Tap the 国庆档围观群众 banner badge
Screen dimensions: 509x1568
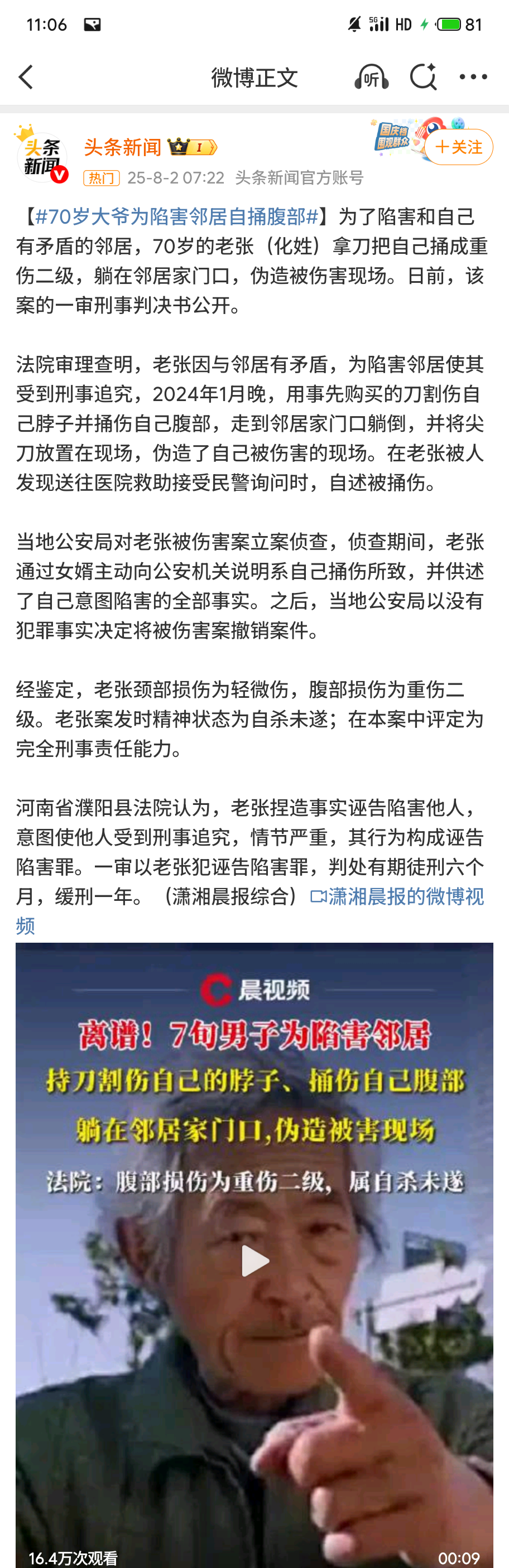tap(393, 137)
